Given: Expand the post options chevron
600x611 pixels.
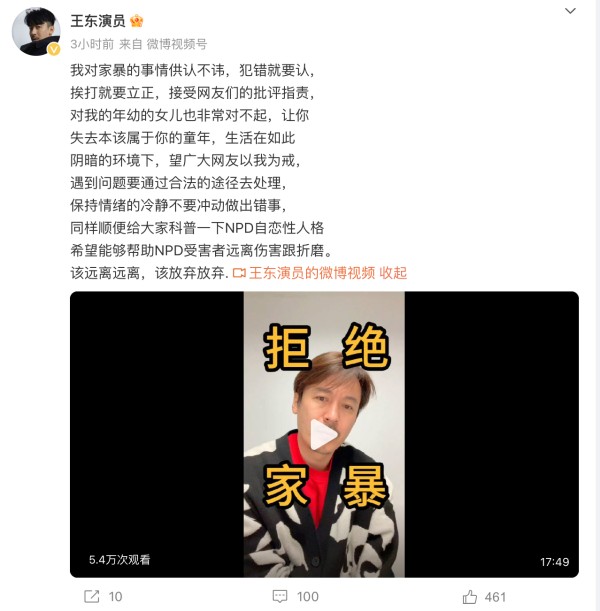Looking at the screenshot, I should pos(570,11).
